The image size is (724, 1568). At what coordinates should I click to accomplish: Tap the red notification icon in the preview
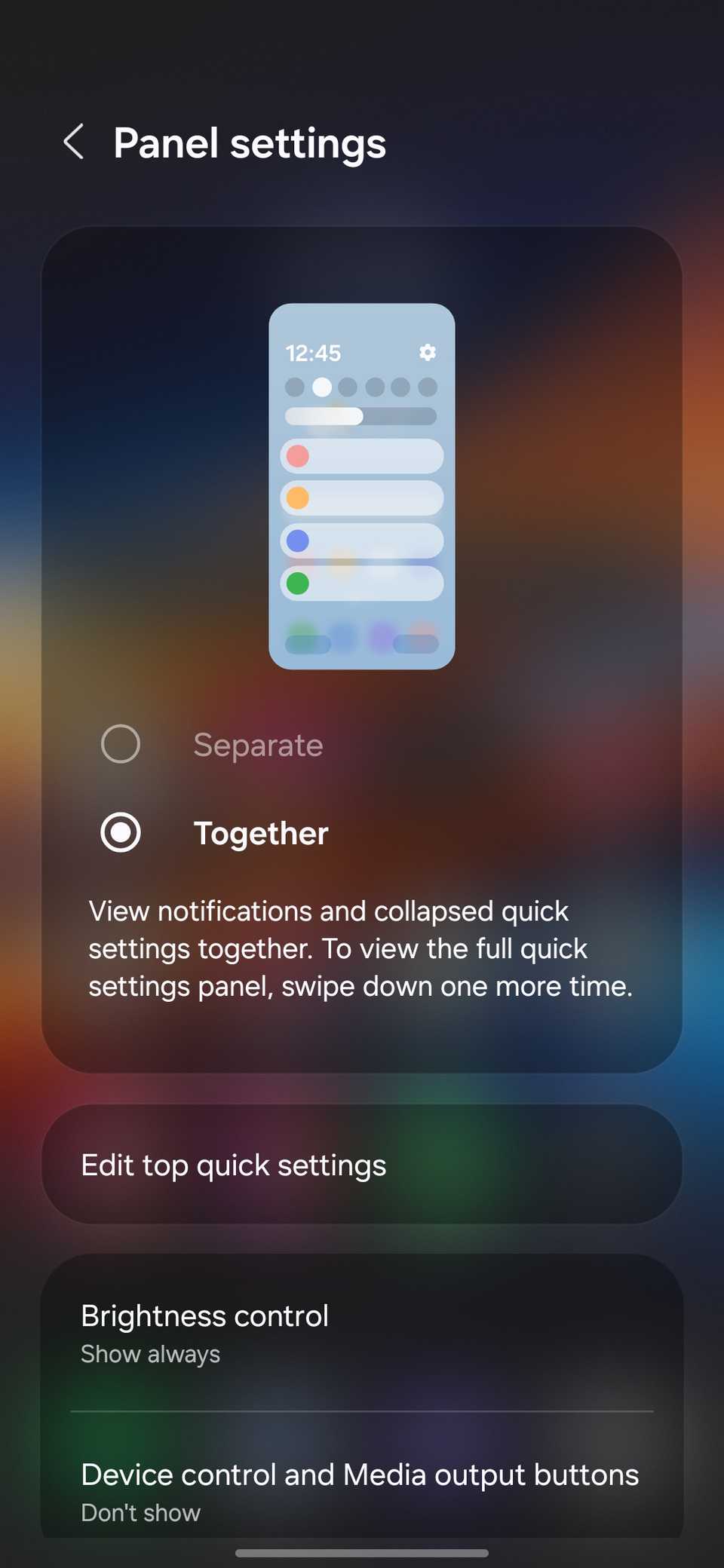tap(299, 455)
